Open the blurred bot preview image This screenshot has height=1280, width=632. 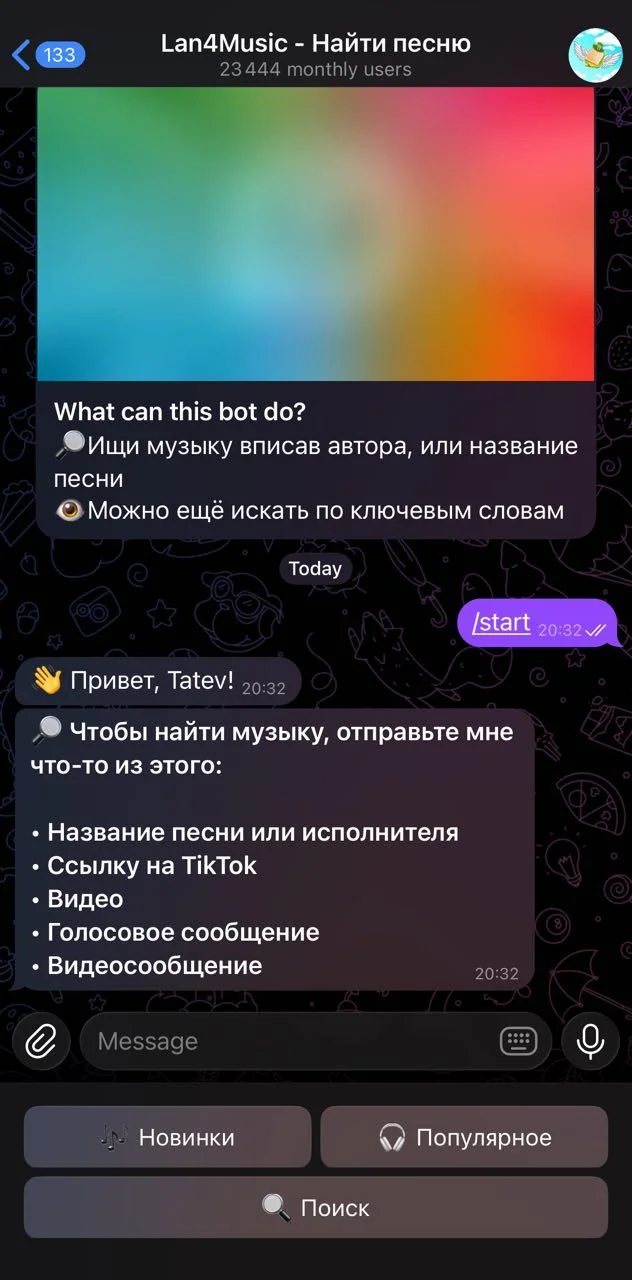pos(316,234)
